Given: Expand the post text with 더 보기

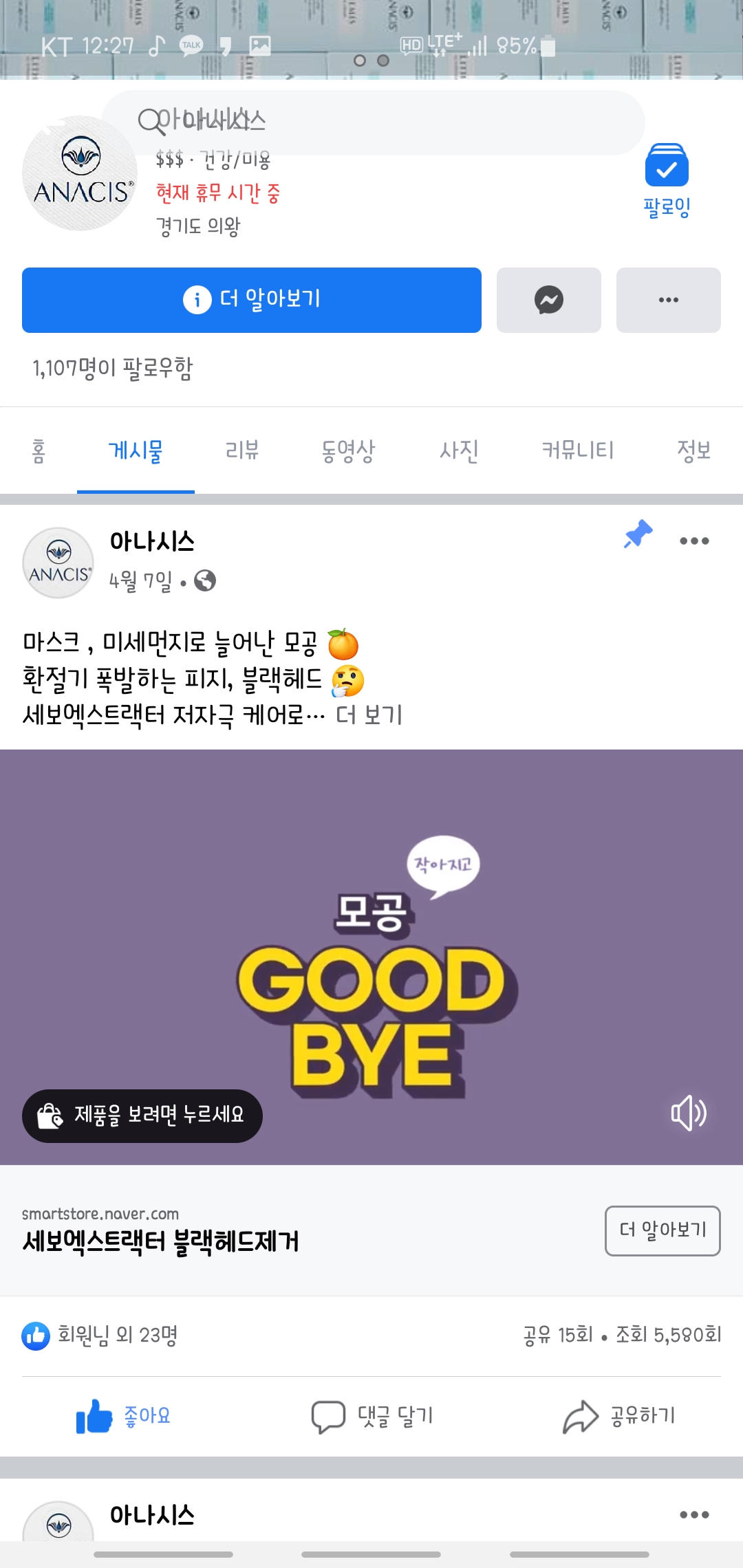Looking at the screenshot, I should (369, 715).
